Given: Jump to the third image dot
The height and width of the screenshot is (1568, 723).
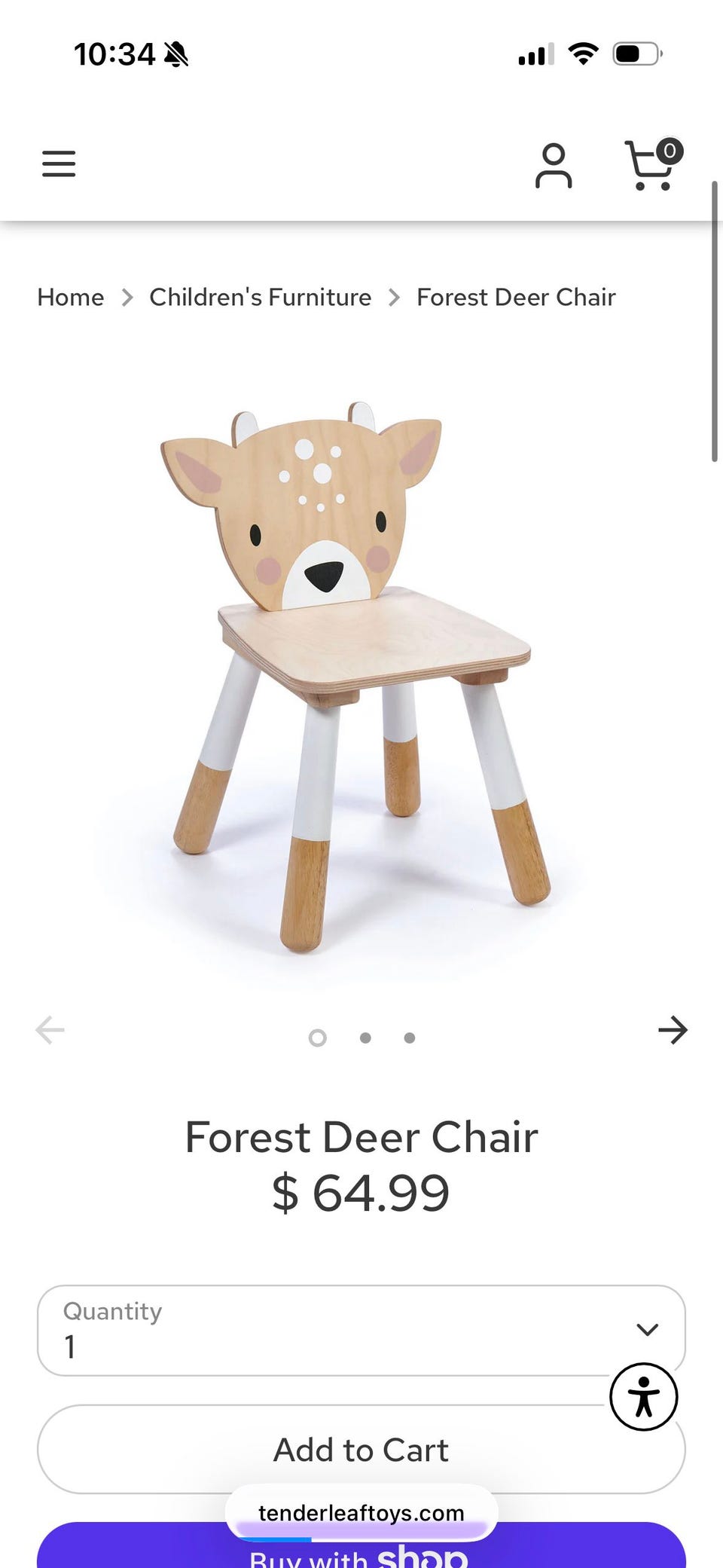Looking at the screenshot, I should pos(410,1038).
